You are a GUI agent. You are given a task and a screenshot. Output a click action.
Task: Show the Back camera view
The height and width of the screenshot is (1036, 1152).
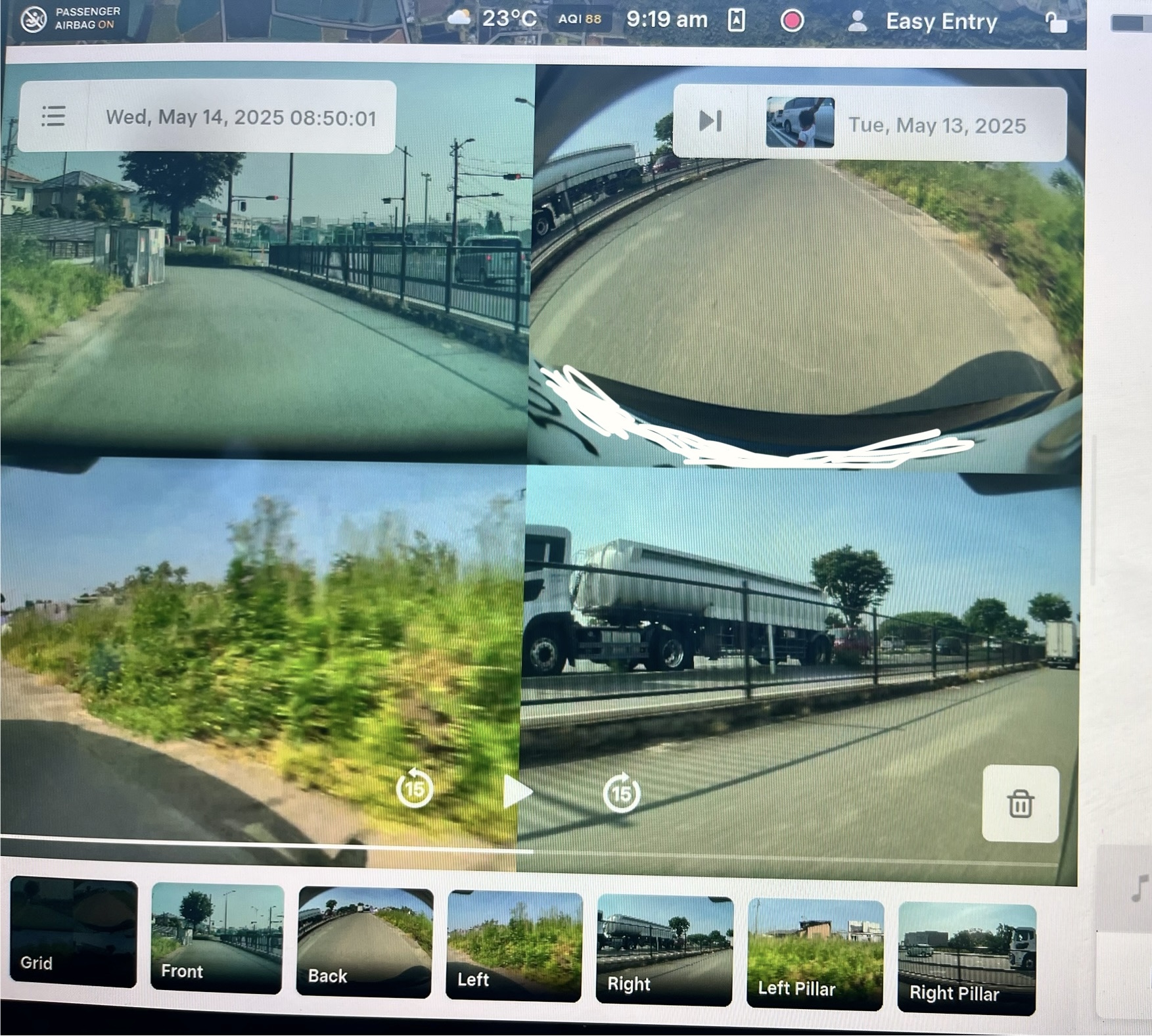tap(365, 943)
